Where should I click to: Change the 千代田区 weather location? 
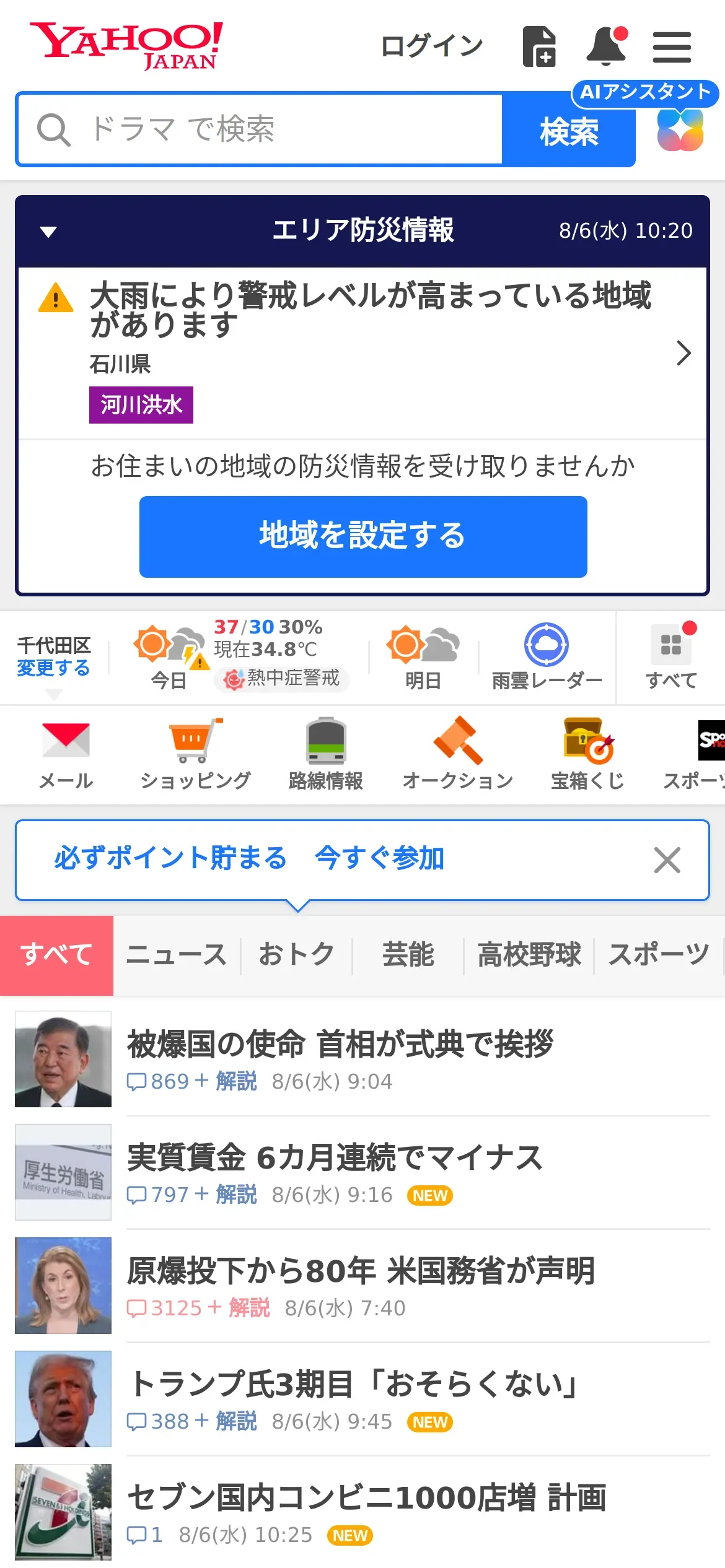tap(53, 668)
